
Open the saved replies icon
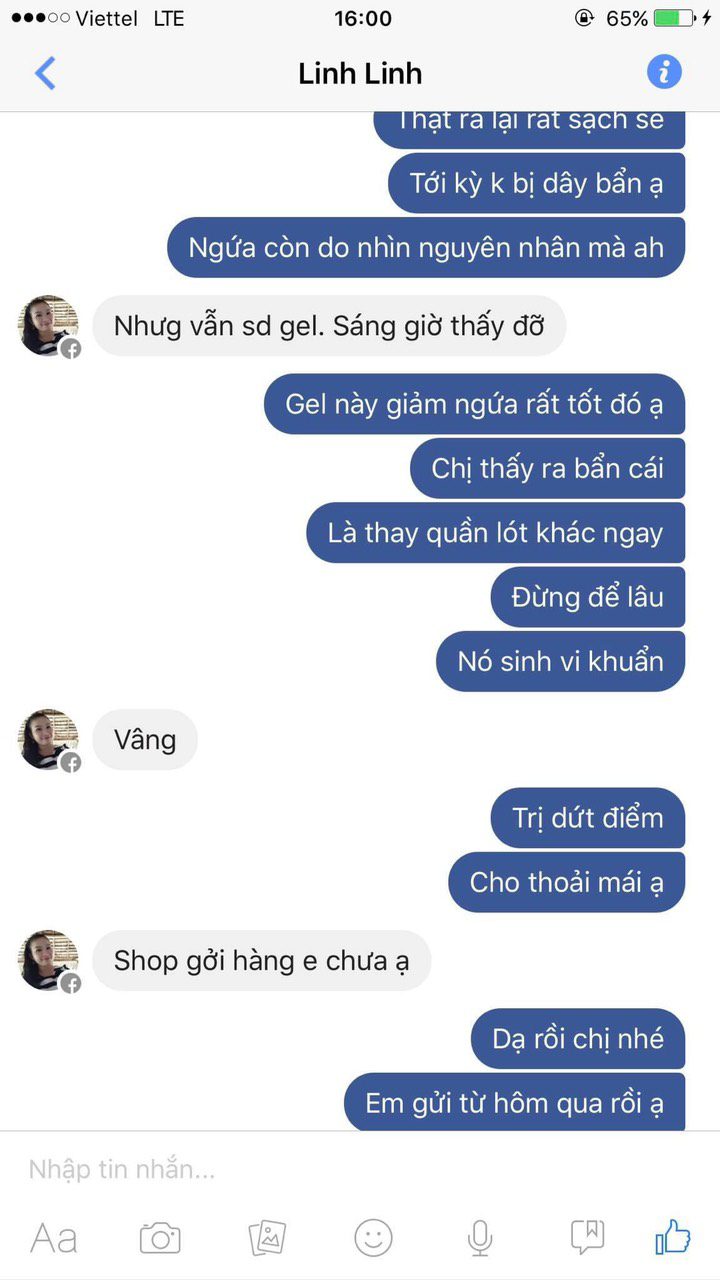pyautogui.click(x=587, y=1237)
